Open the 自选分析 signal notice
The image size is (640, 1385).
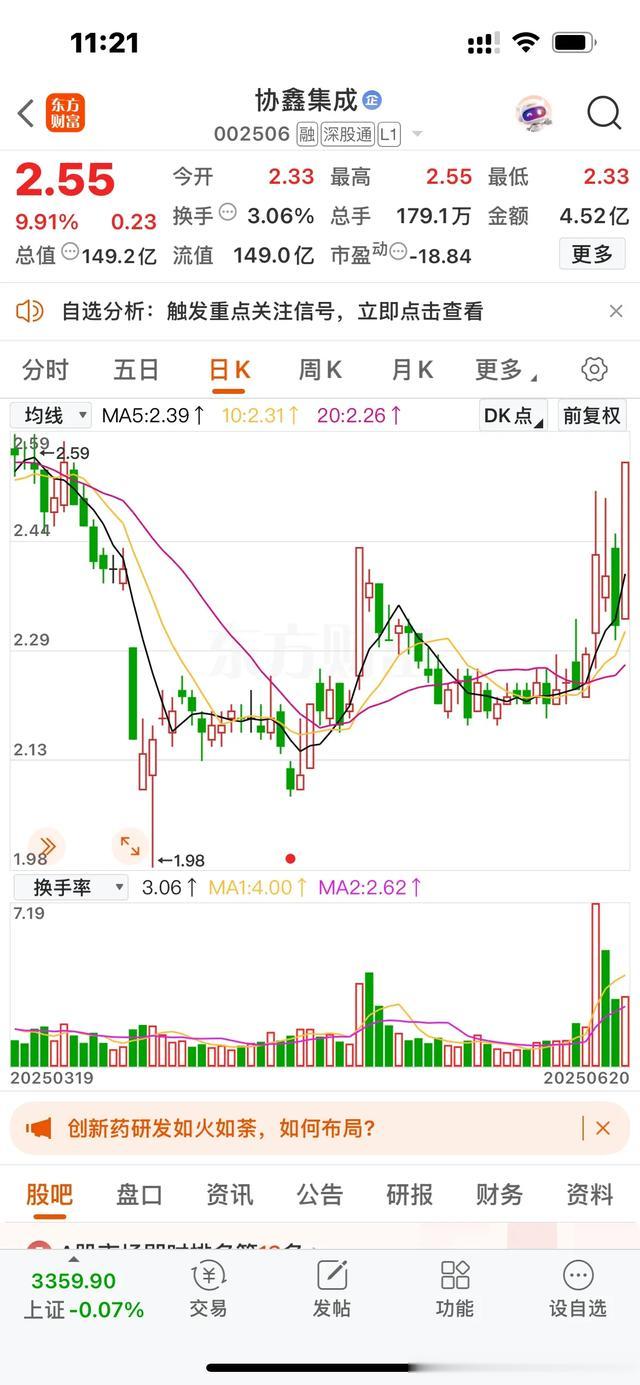click(272, 312)
